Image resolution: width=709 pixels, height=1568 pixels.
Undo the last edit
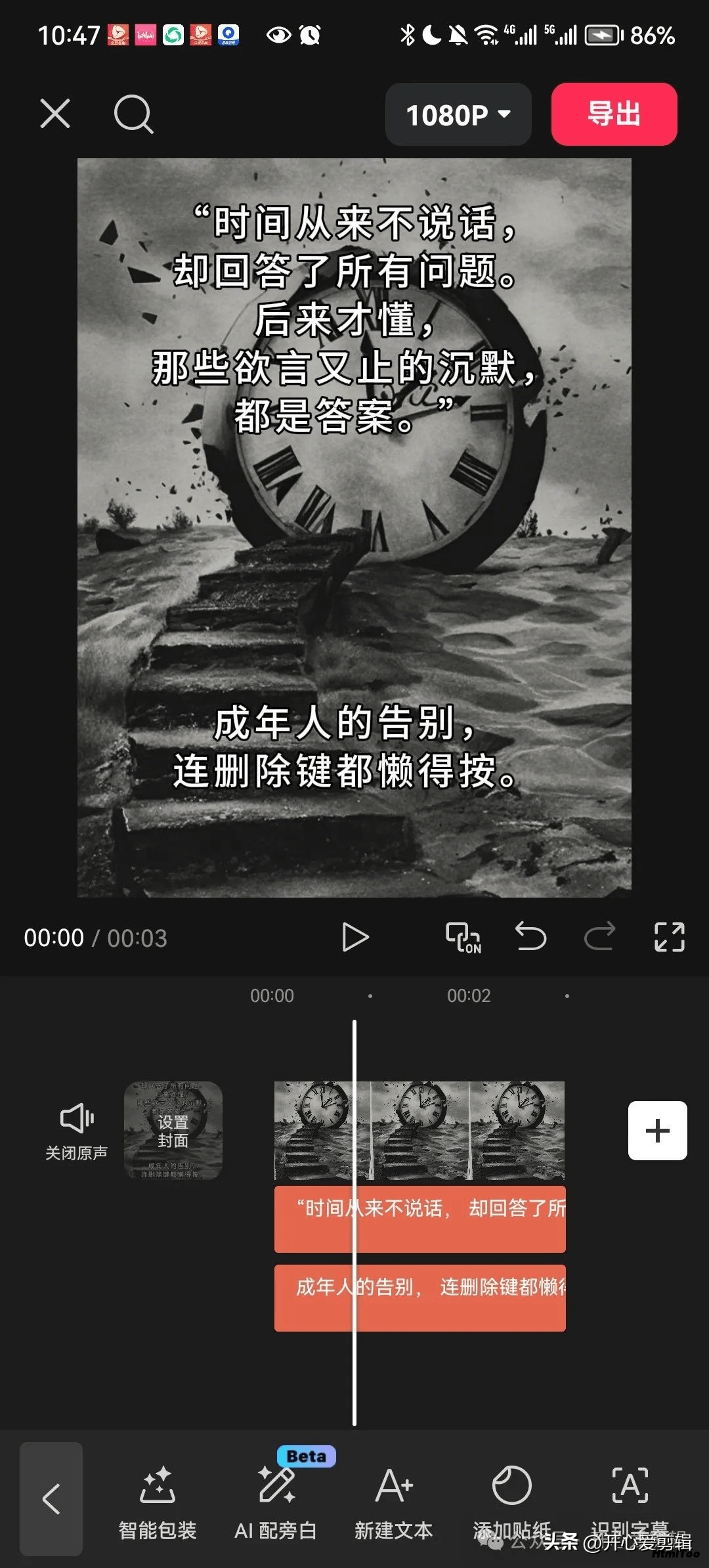530,936
